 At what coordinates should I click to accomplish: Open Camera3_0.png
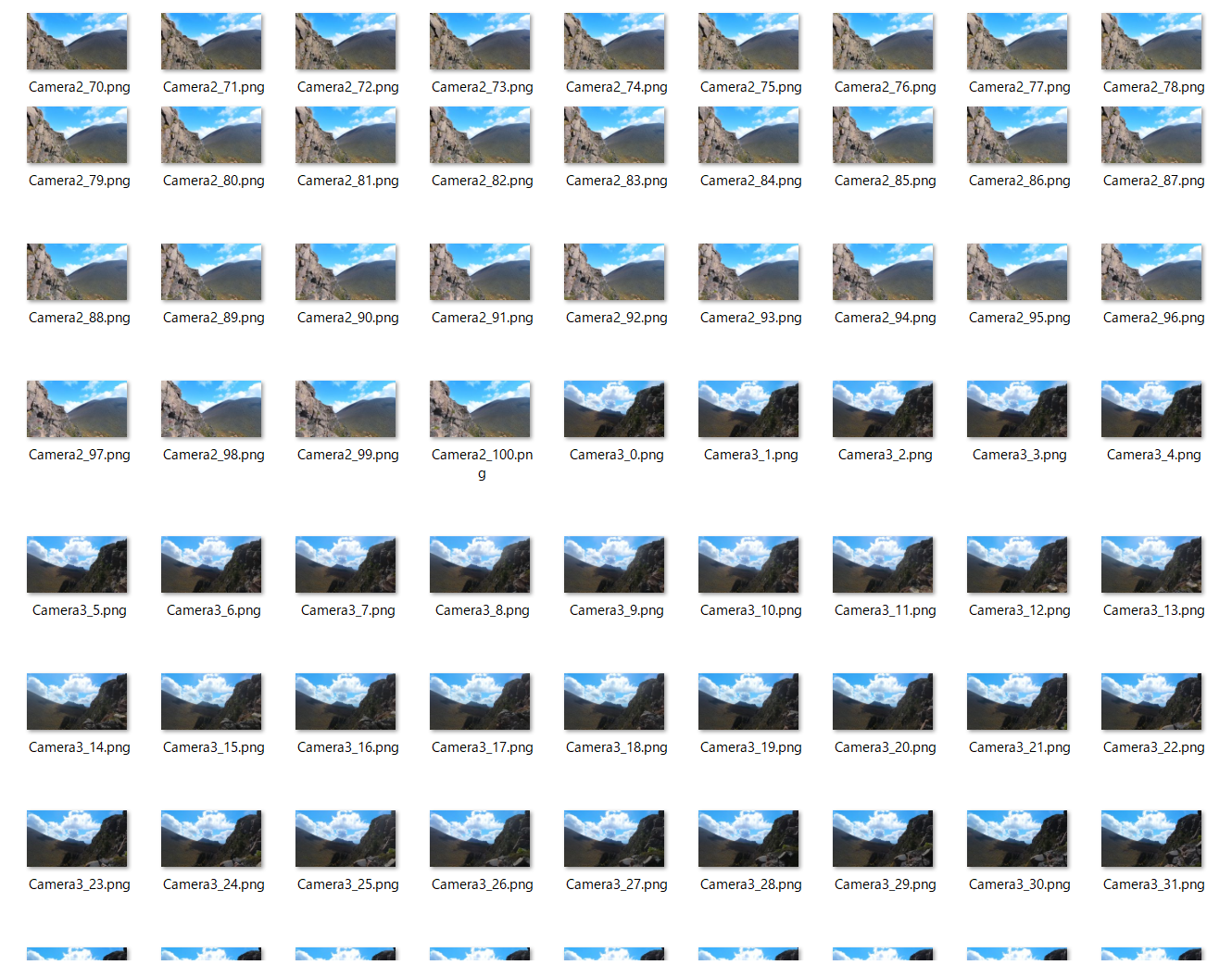click(x=615, y=409)
